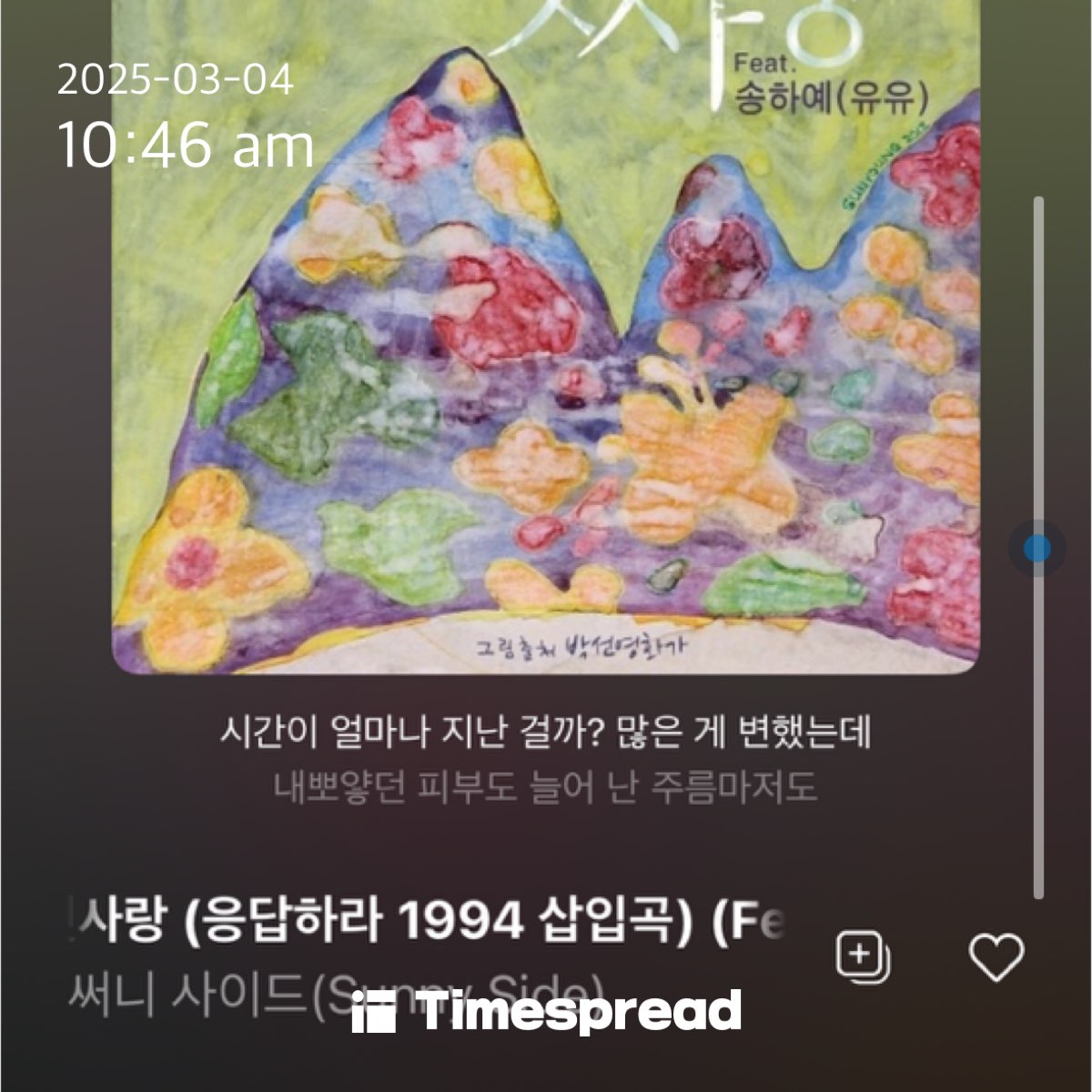The image size is (1092, 1092).
Task: Like this song with the heart icon
Action: pyautogui.click(x=996, y=957)
